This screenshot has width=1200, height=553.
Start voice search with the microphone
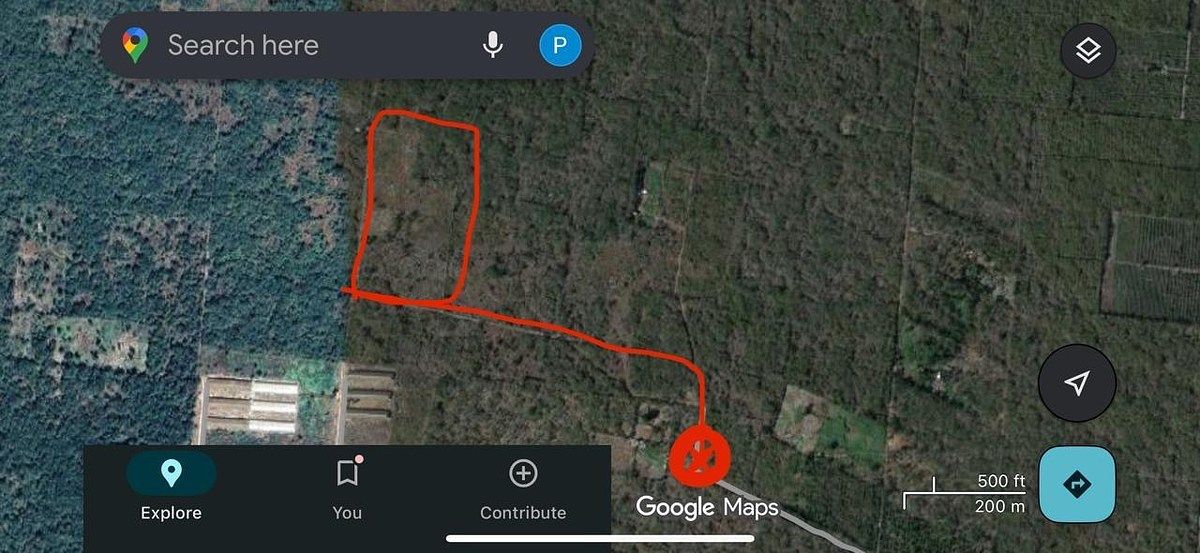[x=492, y=45]
